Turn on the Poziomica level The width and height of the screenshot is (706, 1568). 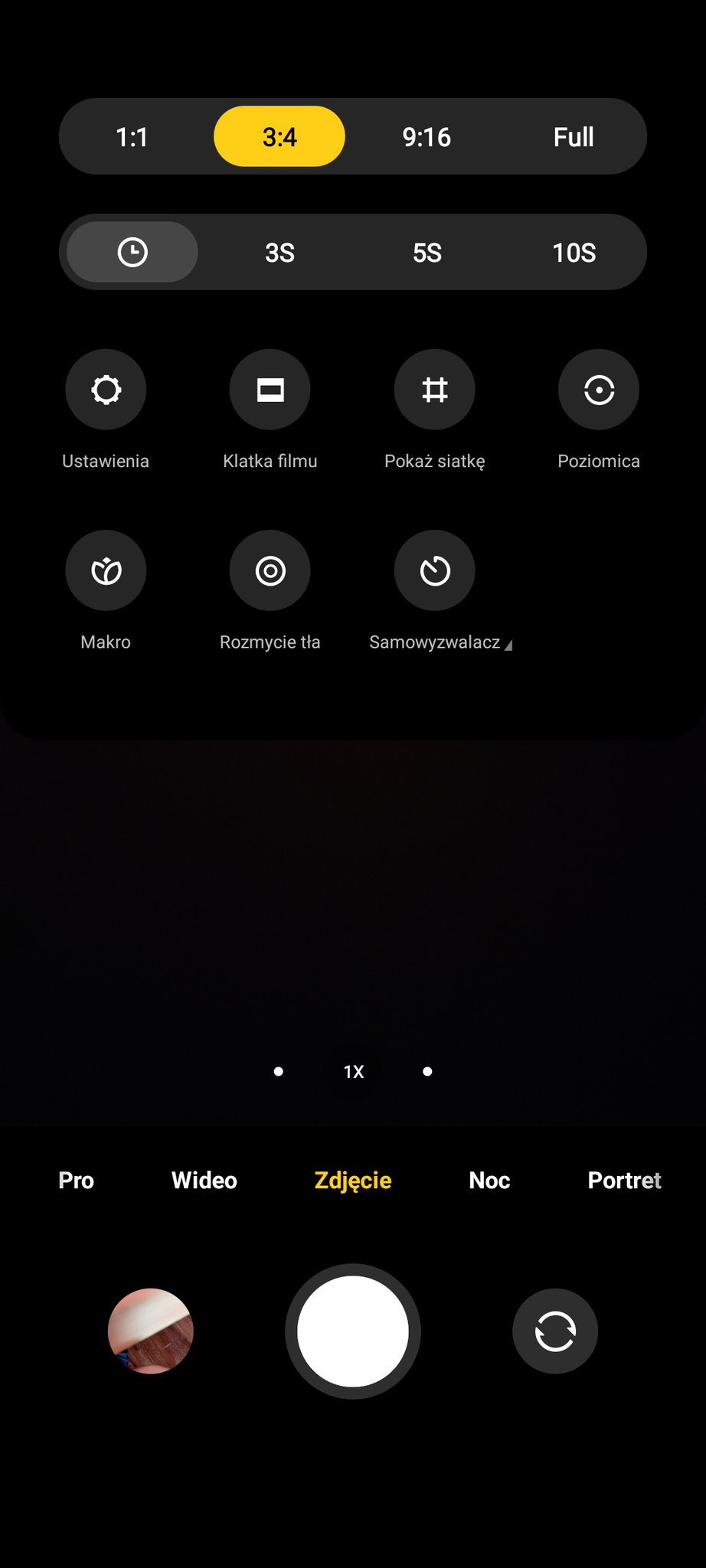coord(599,390)
